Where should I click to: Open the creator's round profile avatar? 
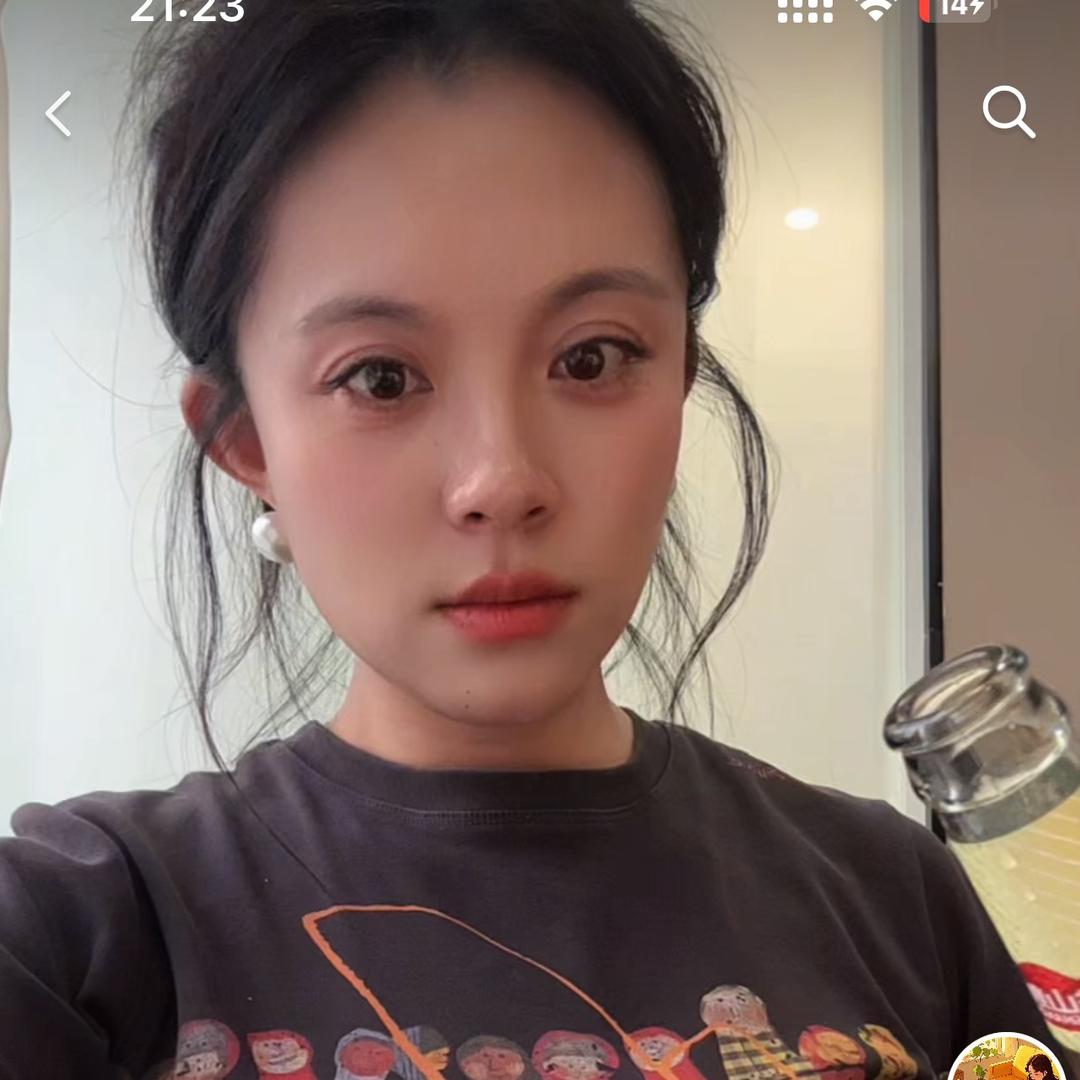[x=1005, y=1062]
